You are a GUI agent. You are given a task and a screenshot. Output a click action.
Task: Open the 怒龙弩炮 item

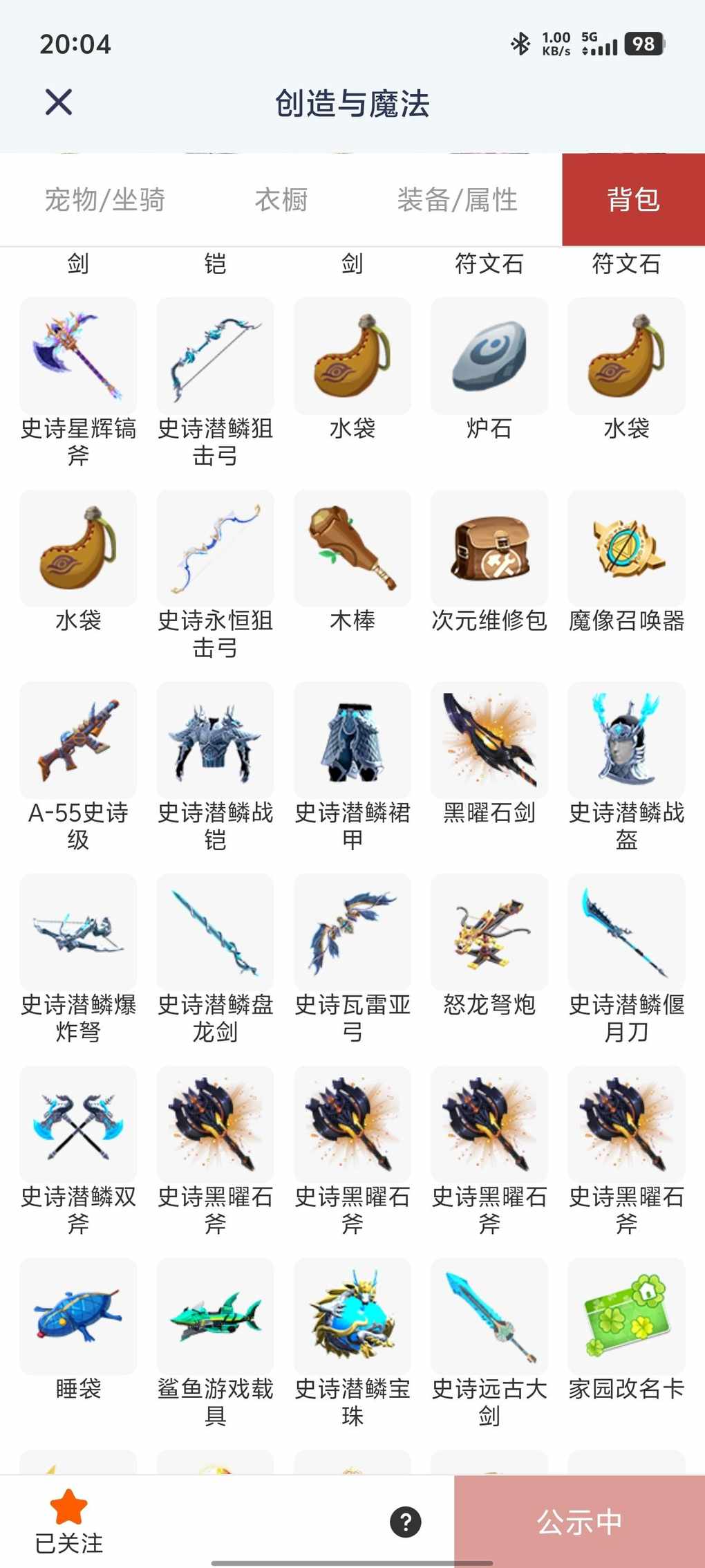coord(489,932)
